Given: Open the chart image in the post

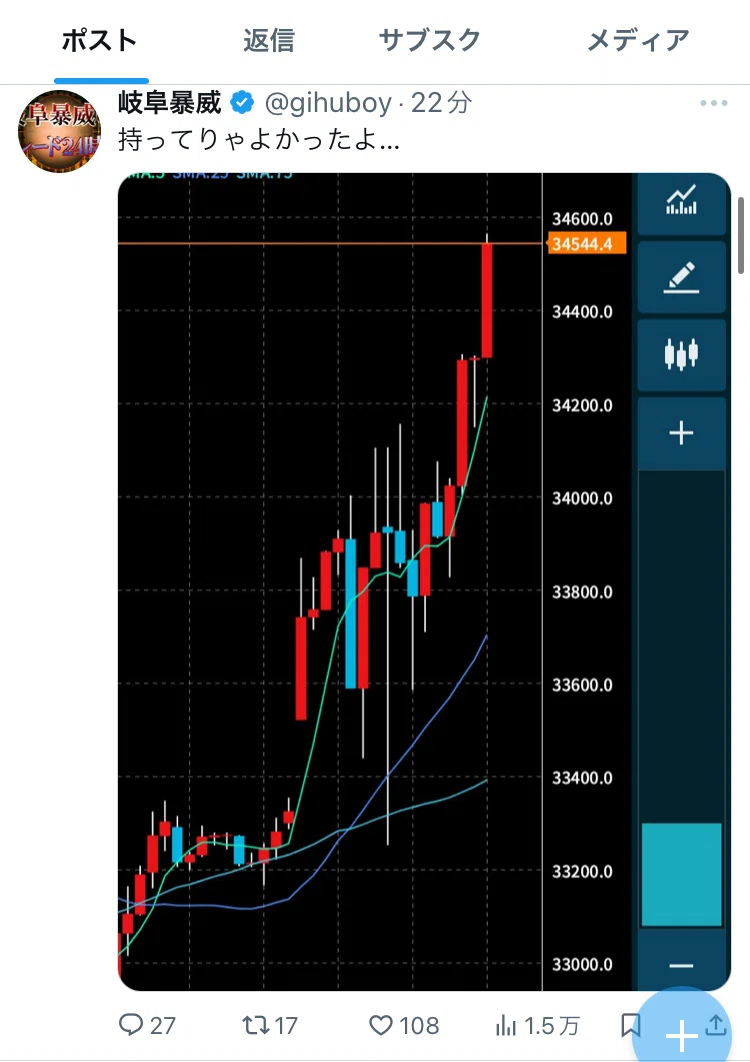Looking at the screenshot, I should [x=424, y=581].
